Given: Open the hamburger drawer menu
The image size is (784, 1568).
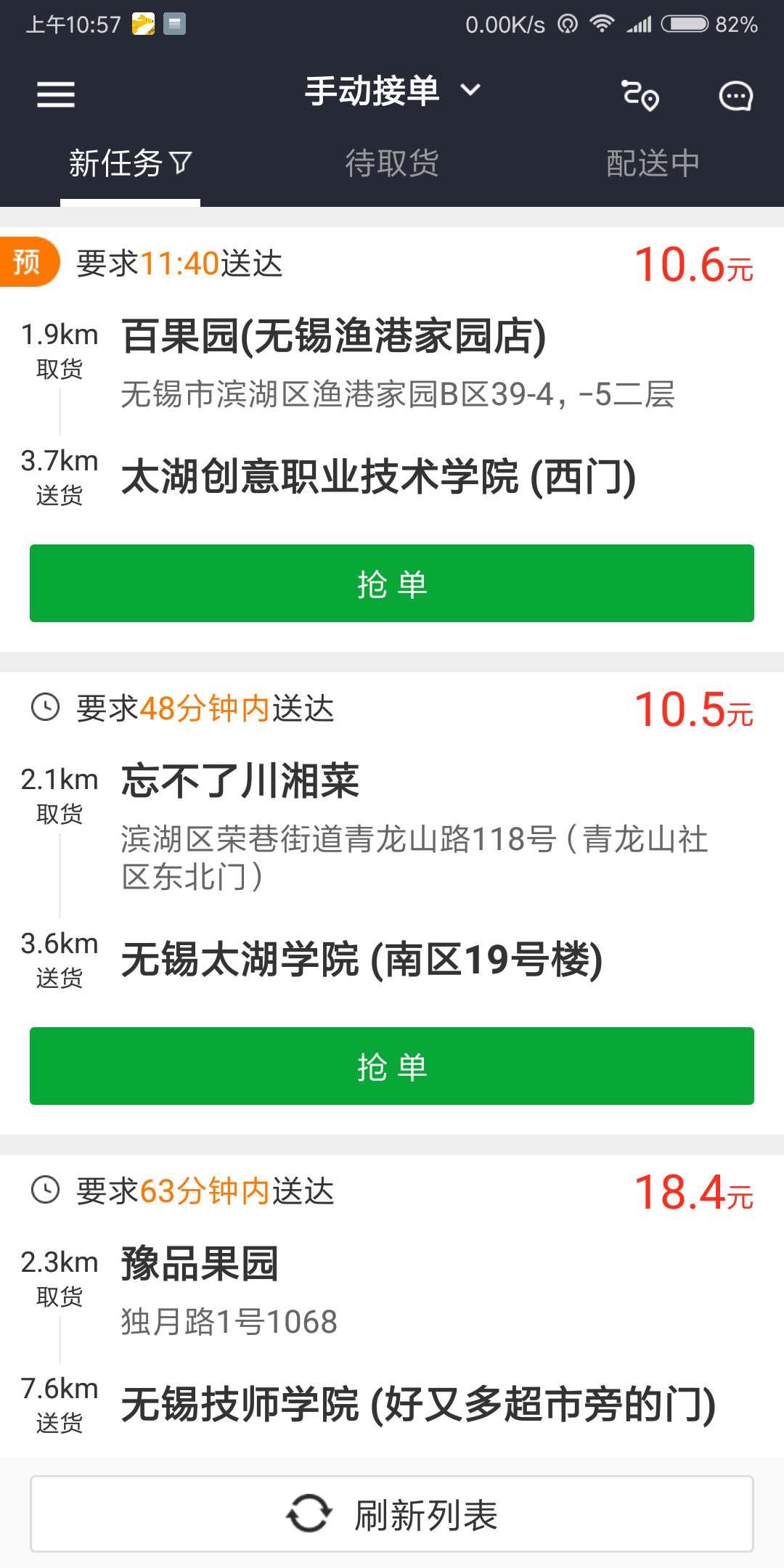Looking at the screenshot, I should coord(56,94).
